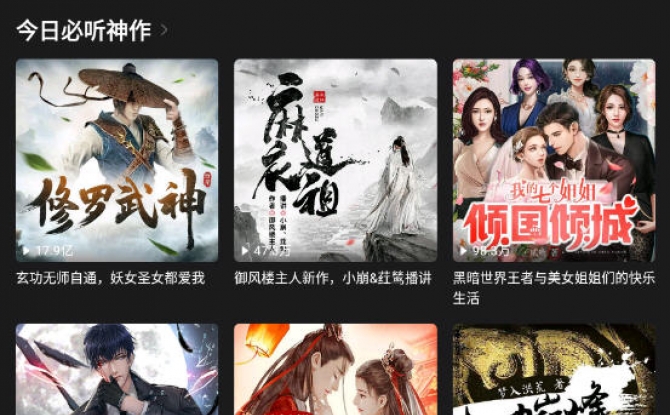Open the red-robed couple cover with lantern
The width and height of the screenshot is (670, 415).
(335, 370)
